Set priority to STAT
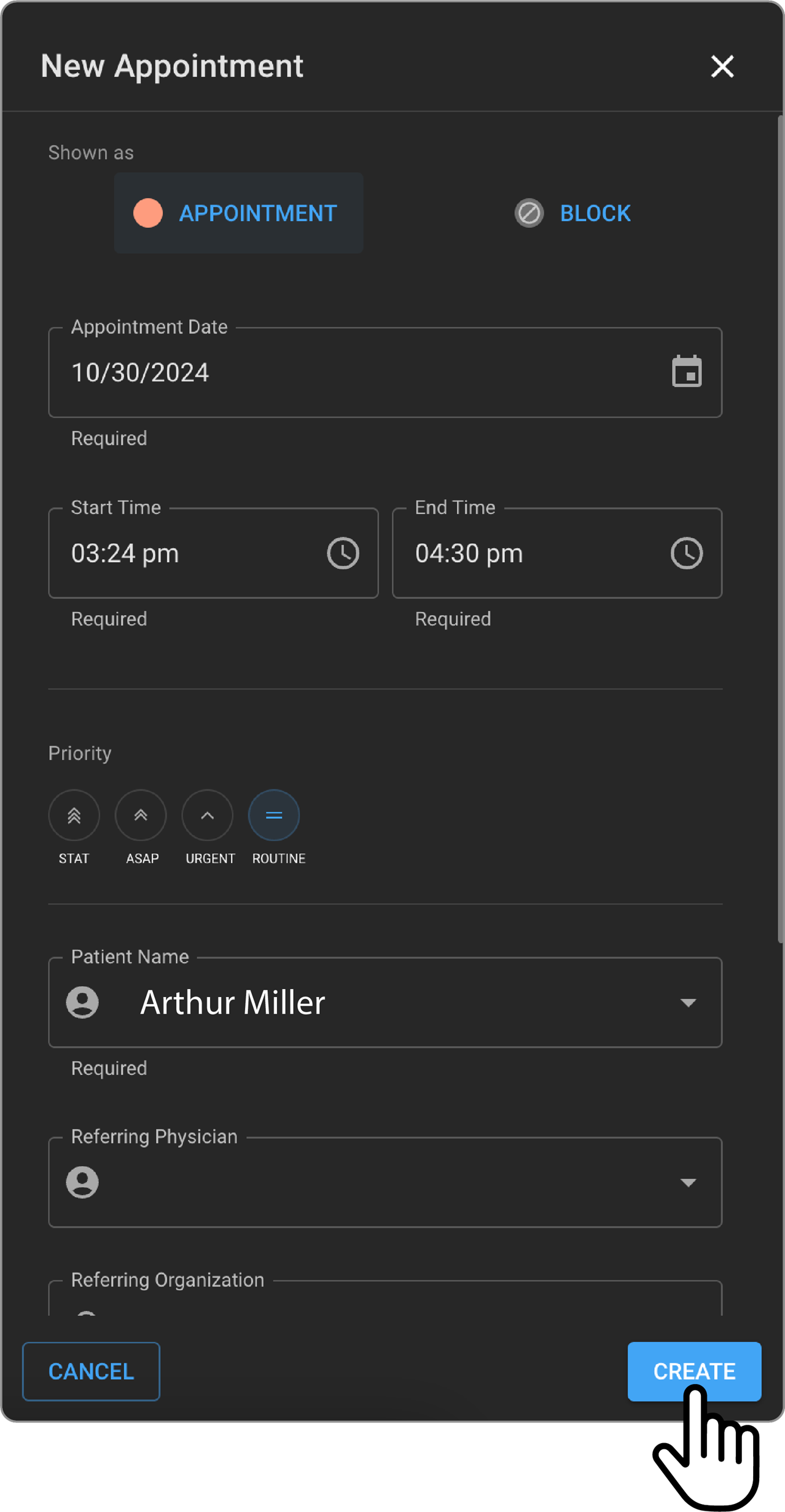The width and height of the screenshot is (785, 1512). (74, 815)
